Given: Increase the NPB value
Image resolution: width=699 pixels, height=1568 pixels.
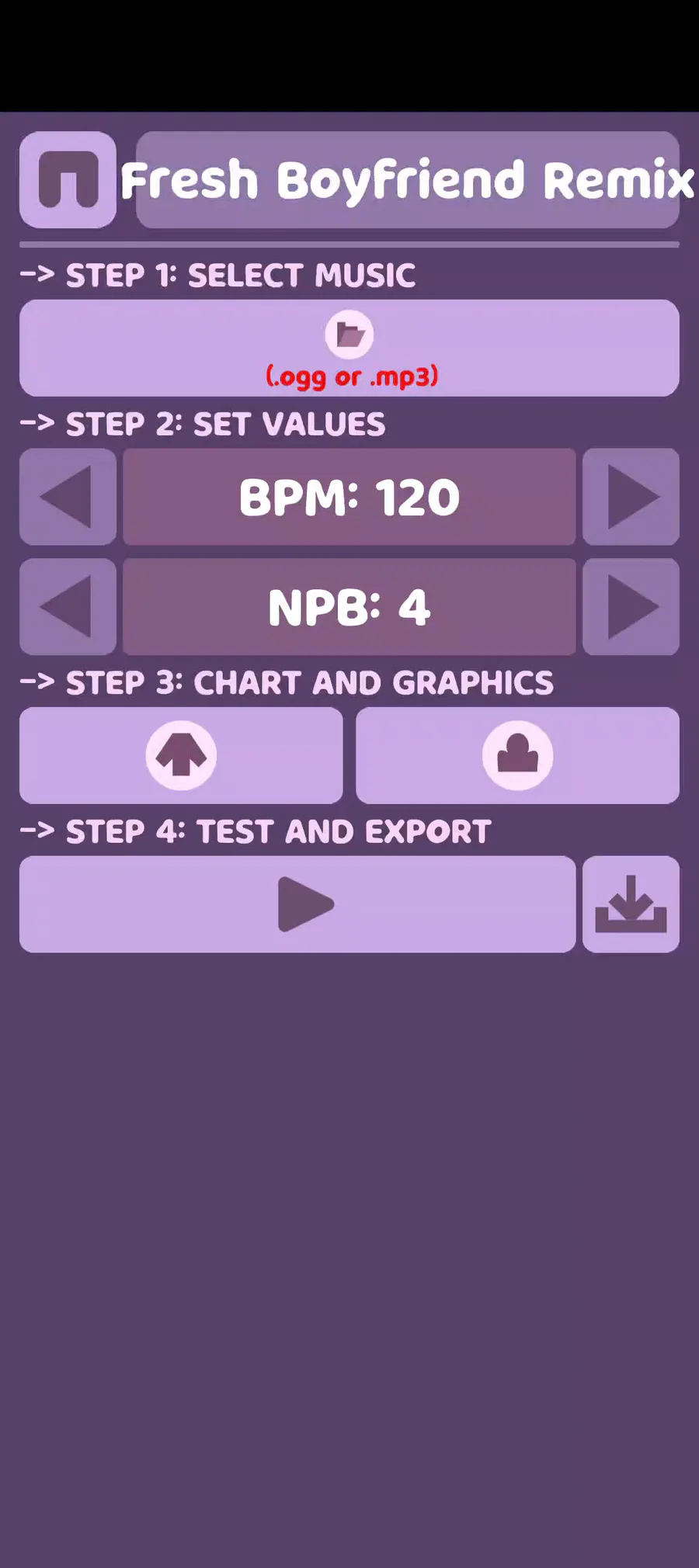Looking at the screenshot, I should point(631,606).
